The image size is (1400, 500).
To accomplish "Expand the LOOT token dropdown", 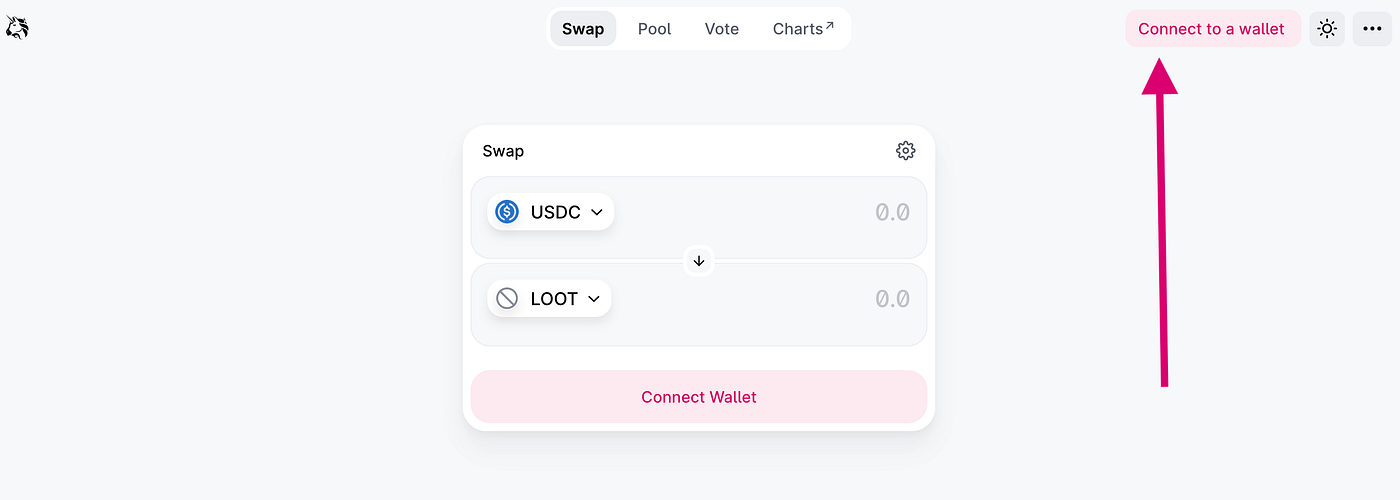I will point(549,298).
